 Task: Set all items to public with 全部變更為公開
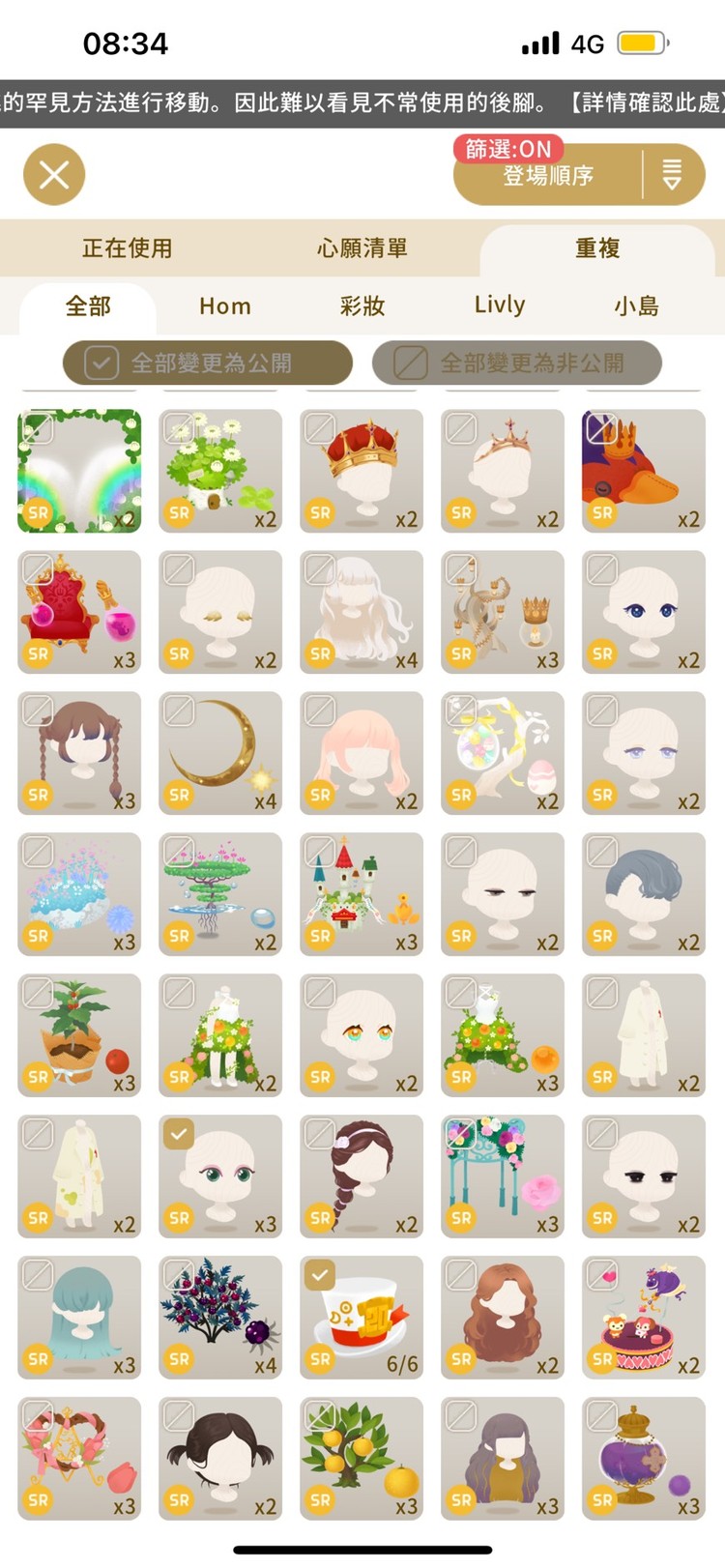(x=208, y=363)
